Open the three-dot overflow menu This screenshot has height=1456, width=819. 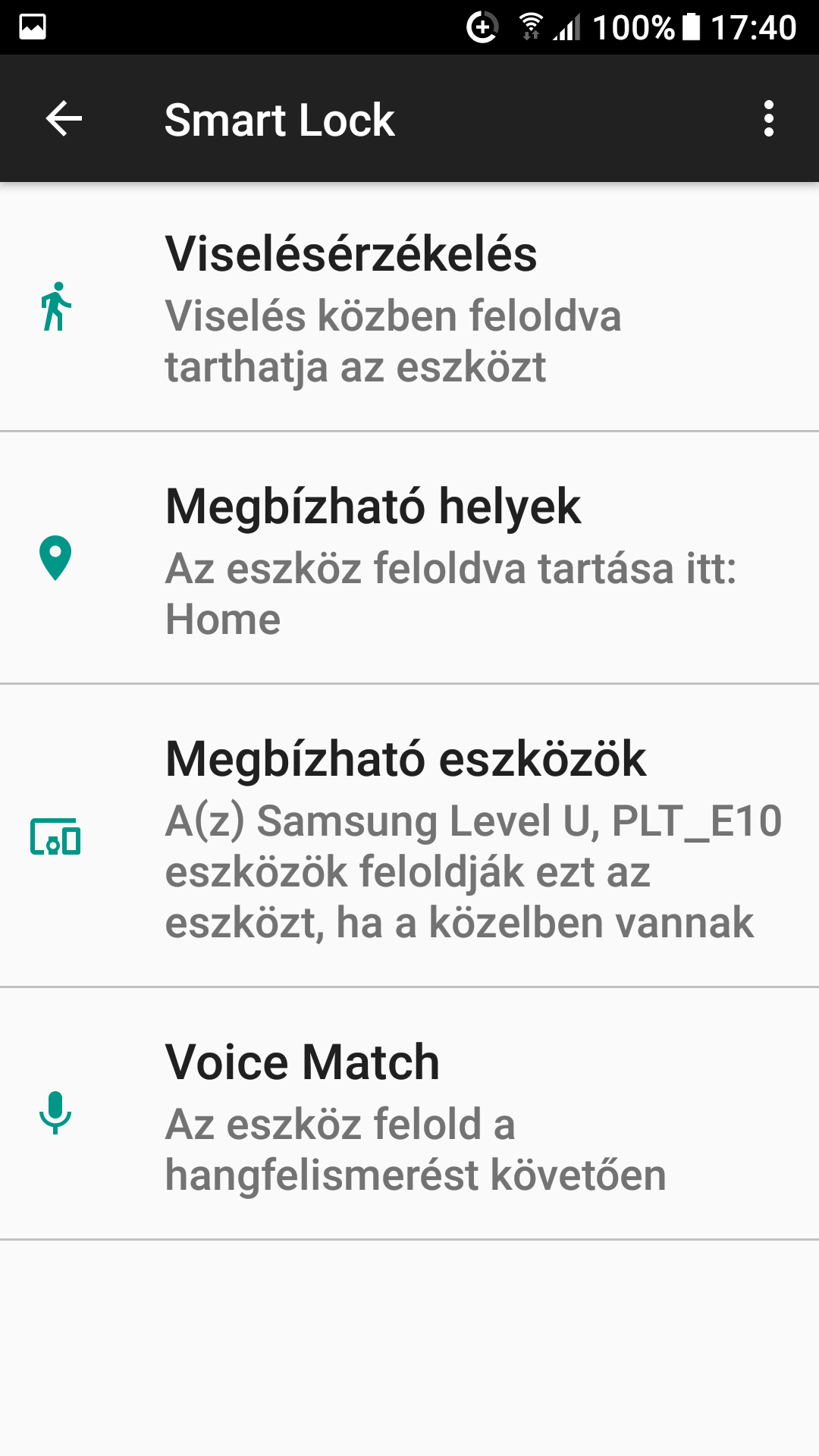click(769, 119)
